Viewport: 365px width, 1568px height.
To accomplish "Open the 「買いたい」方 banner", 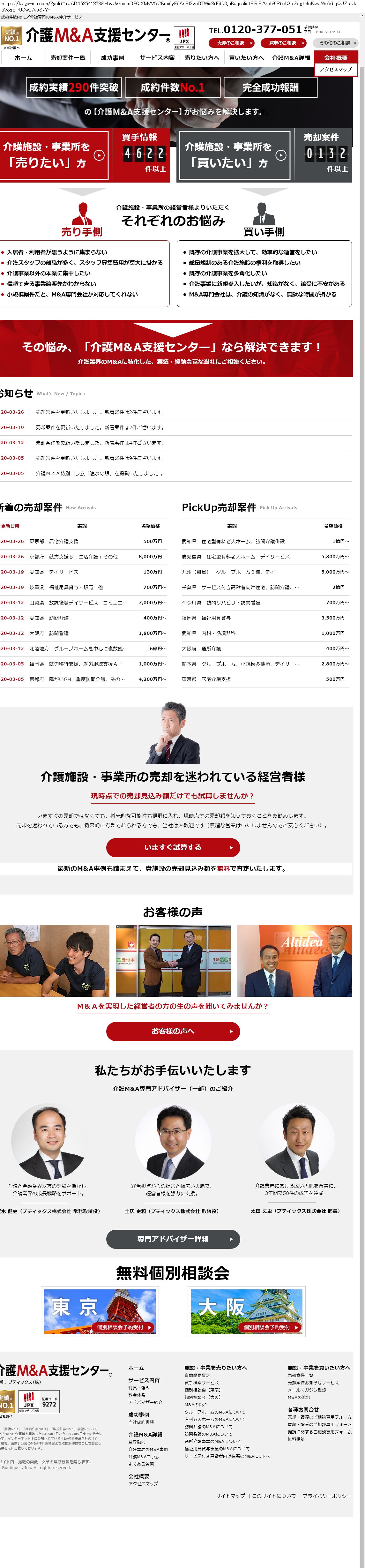I will click(234, 155).
